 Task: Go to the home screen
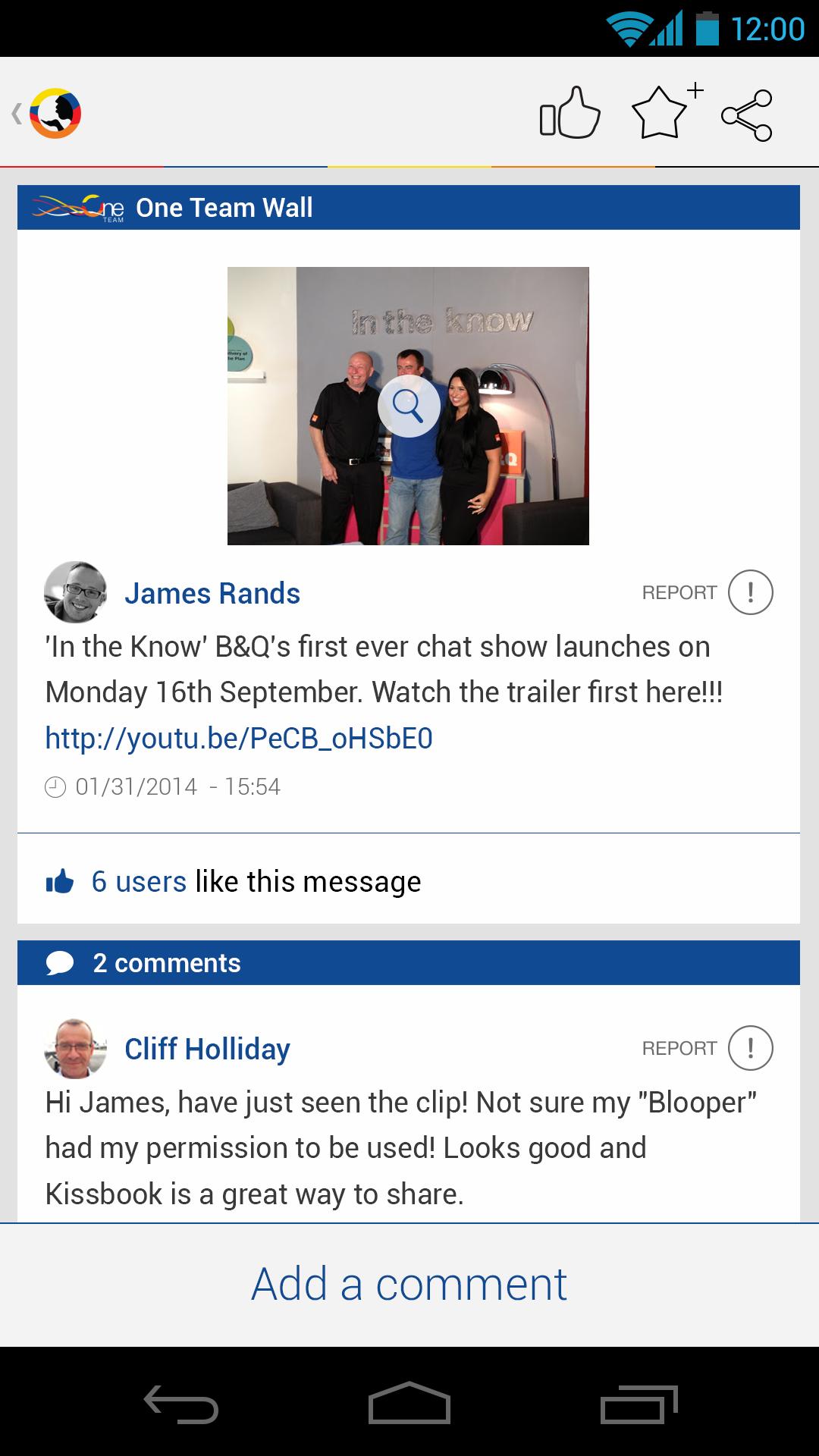point(409,1404)
